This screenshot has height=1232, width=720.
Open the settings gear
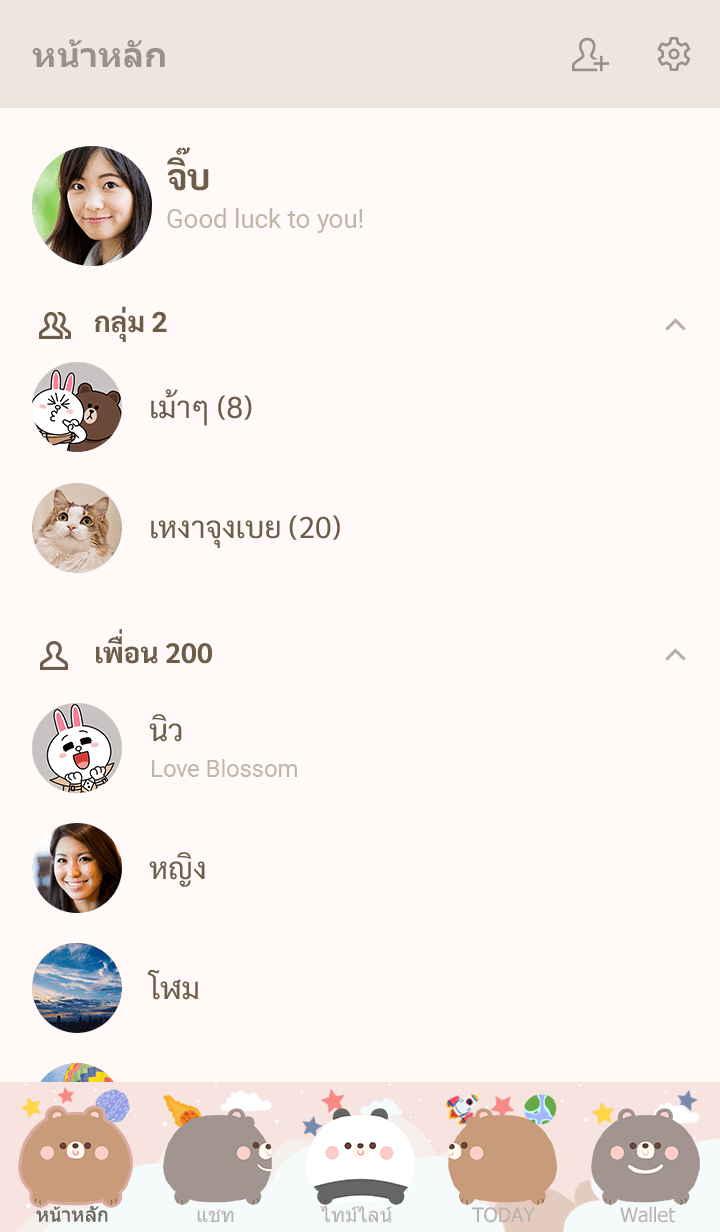(674, 55)
